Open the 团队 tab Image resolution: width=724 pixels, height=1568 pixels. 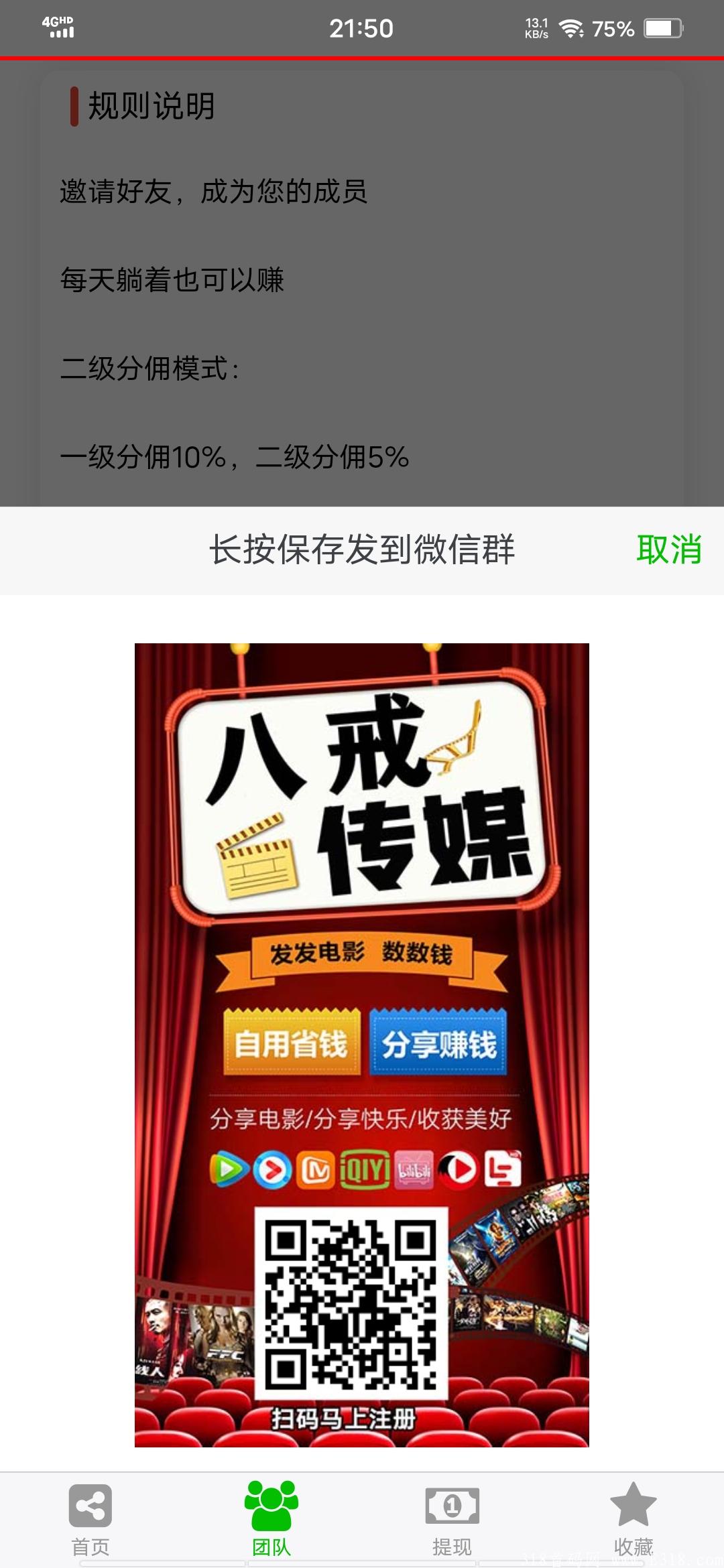[x=271, y=1518]
